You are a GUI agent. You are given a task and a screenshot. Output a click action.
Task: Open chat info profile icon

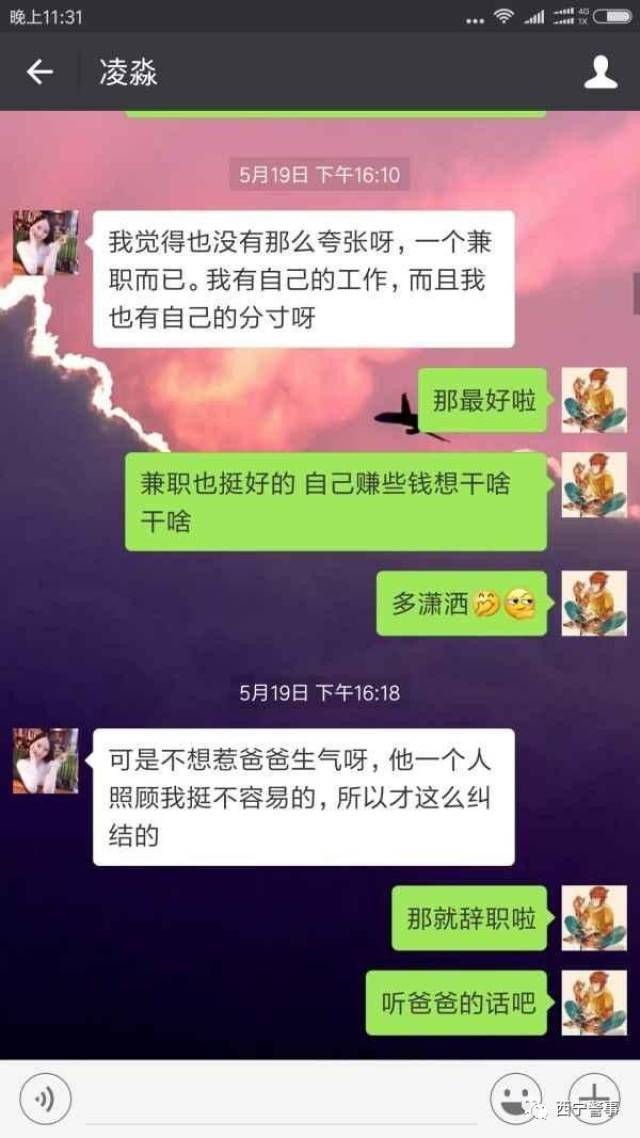(x=600, y=72)
